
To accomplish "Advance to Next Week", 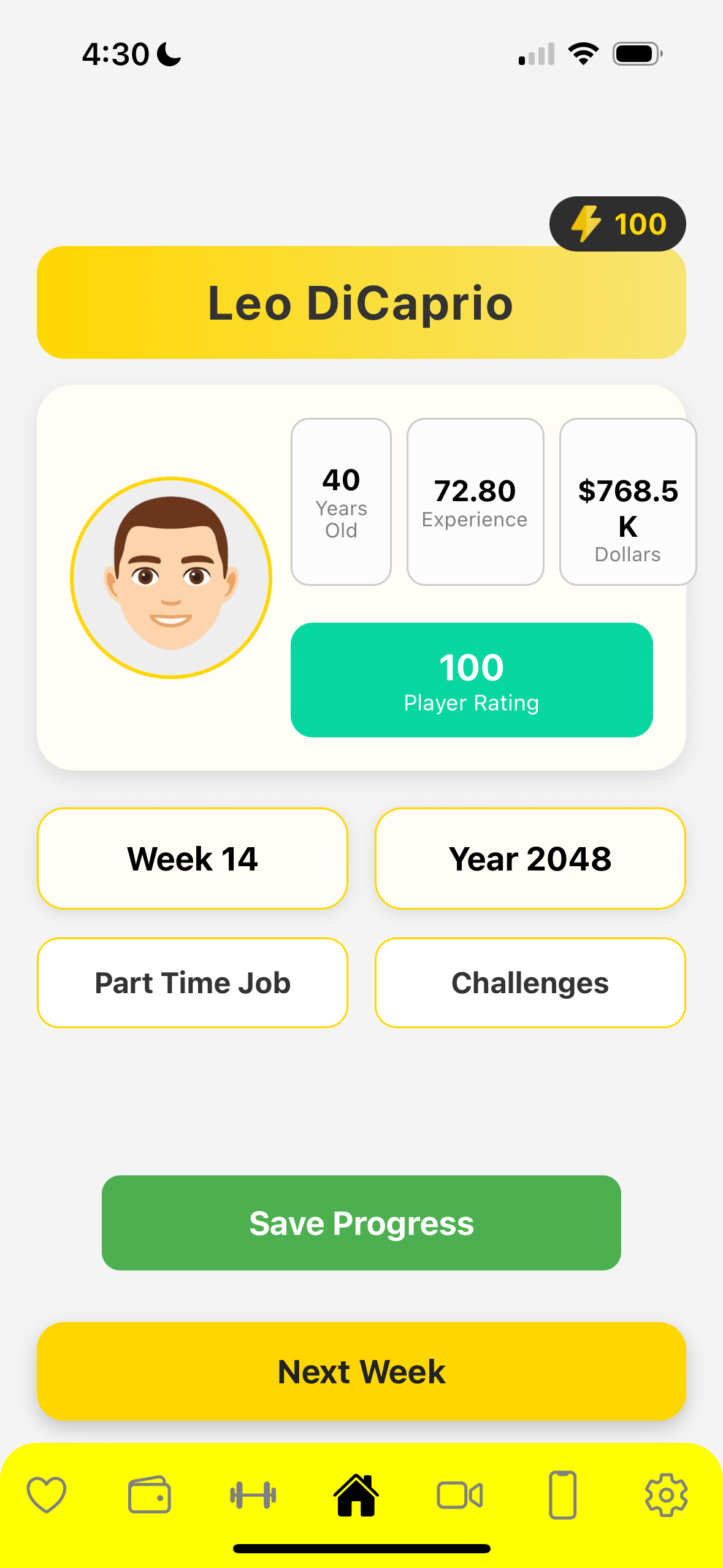I will (361, 1372).
